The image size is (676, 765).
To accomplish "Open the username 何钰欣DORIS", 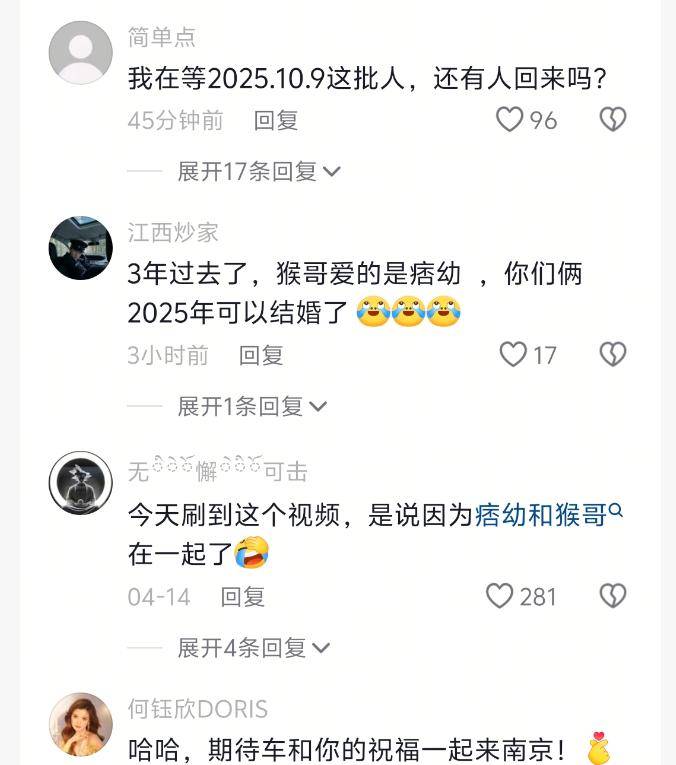I will click(x=198, y=709).
